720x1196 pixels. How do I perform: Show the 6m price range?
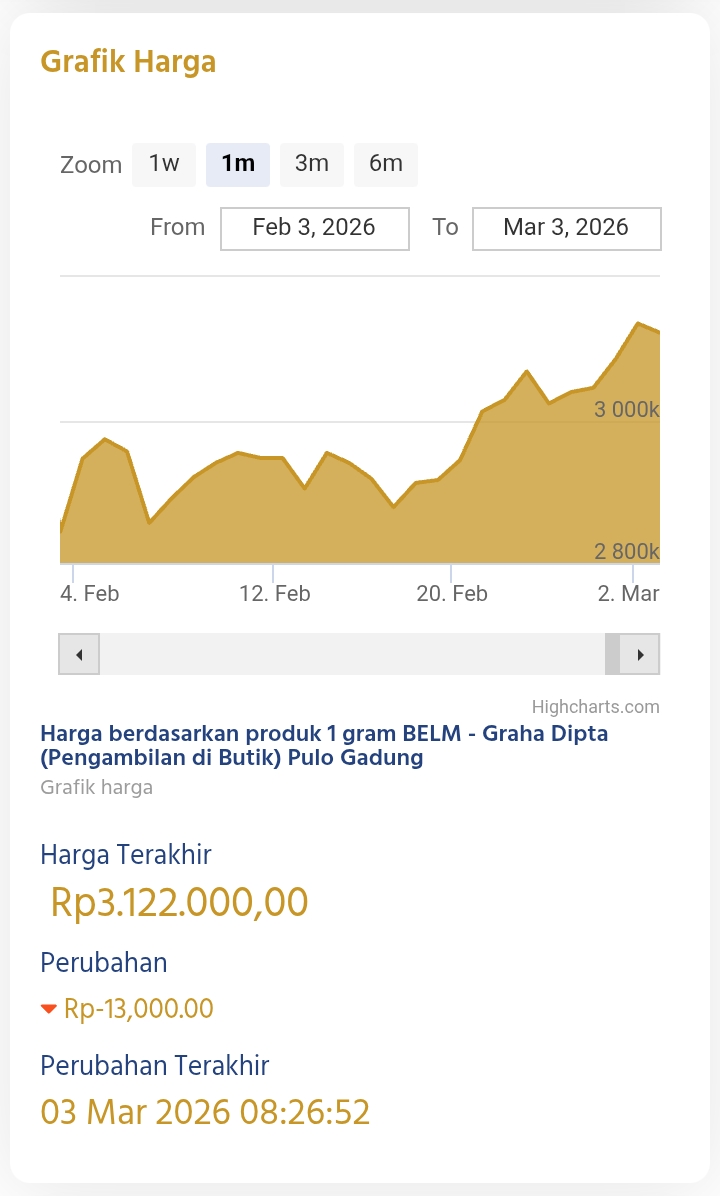[386, 164]
